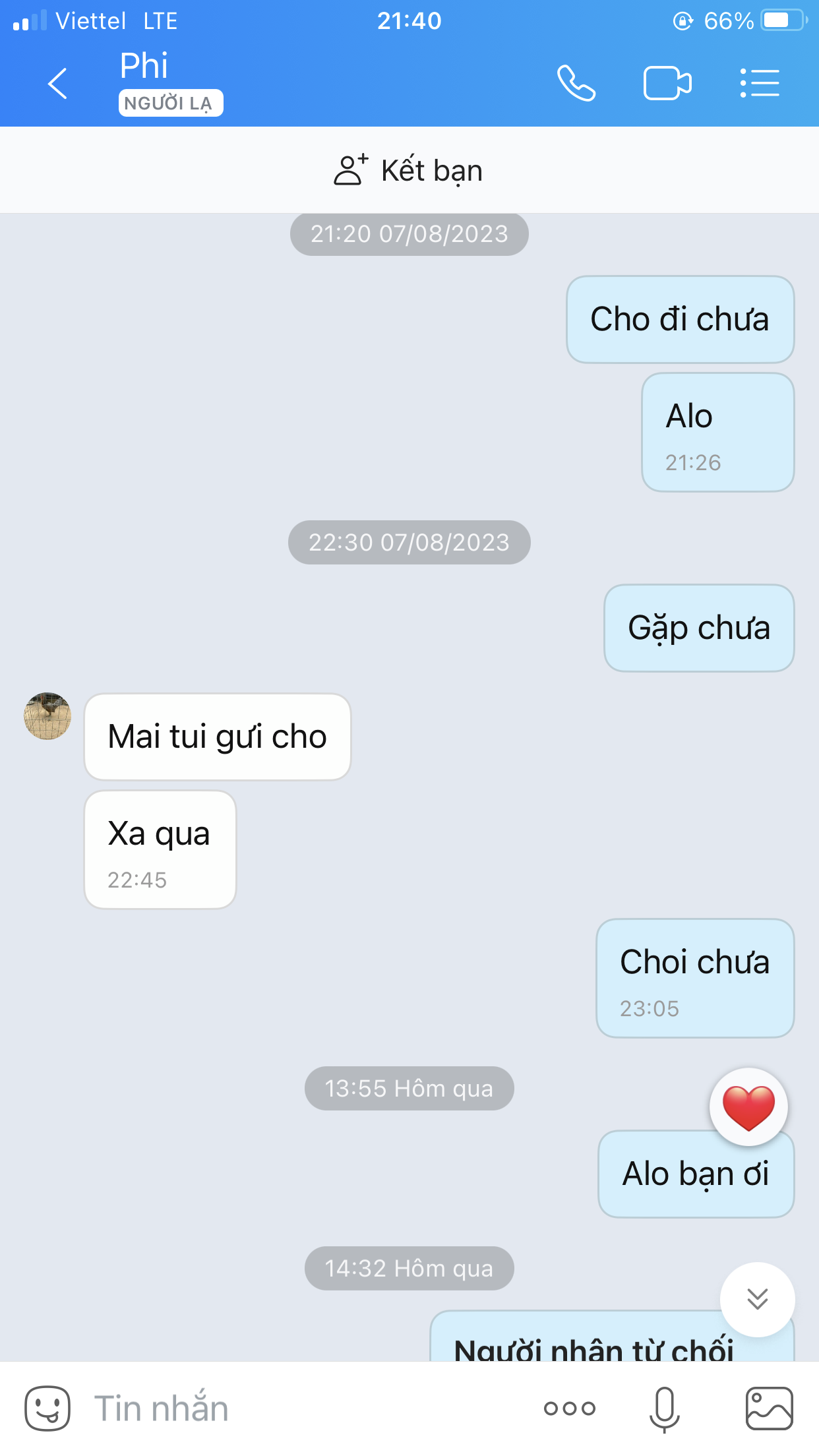Open the sticker and emoji picker
The height and width of the screenshot is (1456, 819).
47,1409
